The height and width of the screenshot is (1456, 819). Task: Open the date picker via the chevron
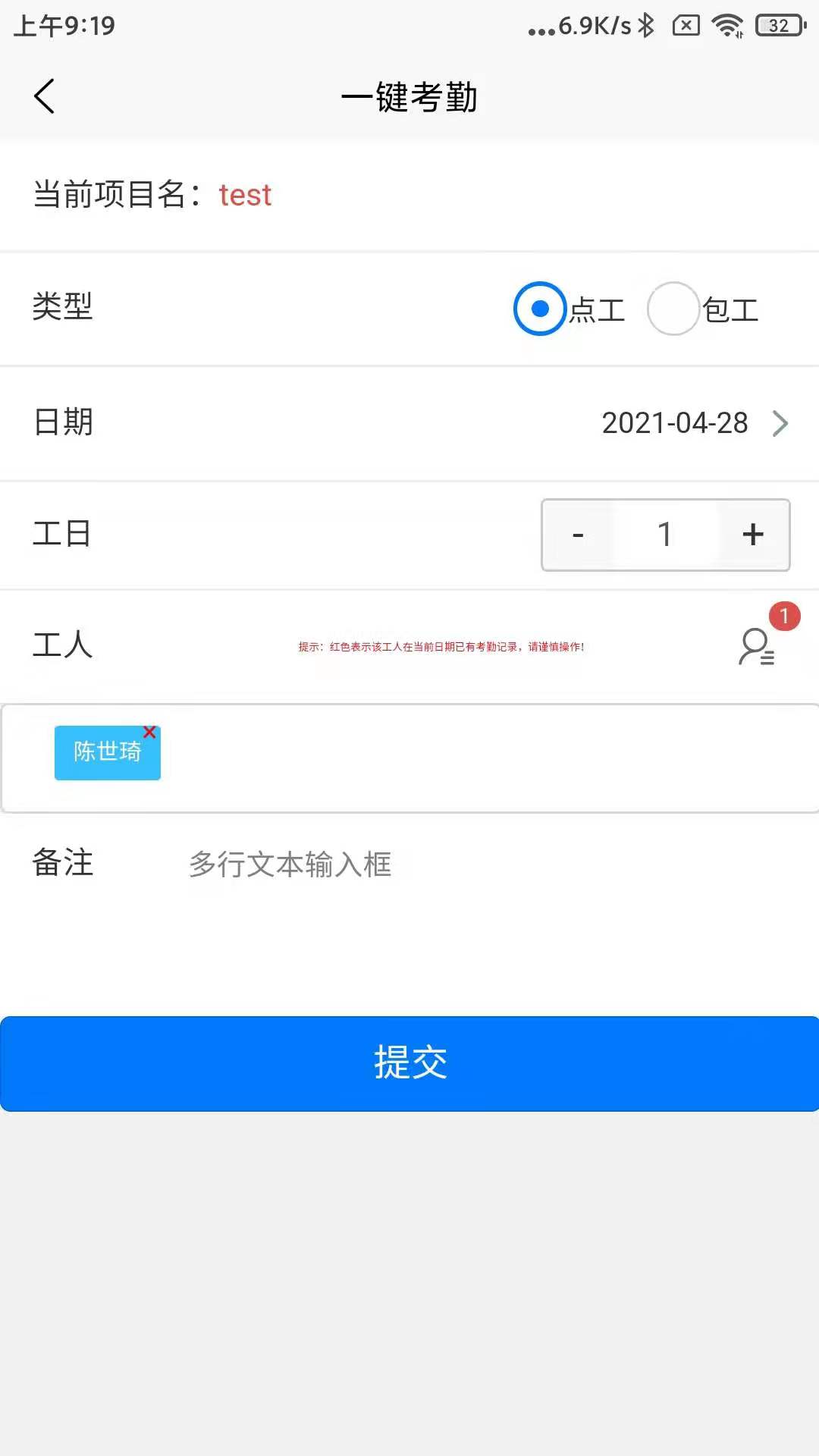click(x=780, y=423)
